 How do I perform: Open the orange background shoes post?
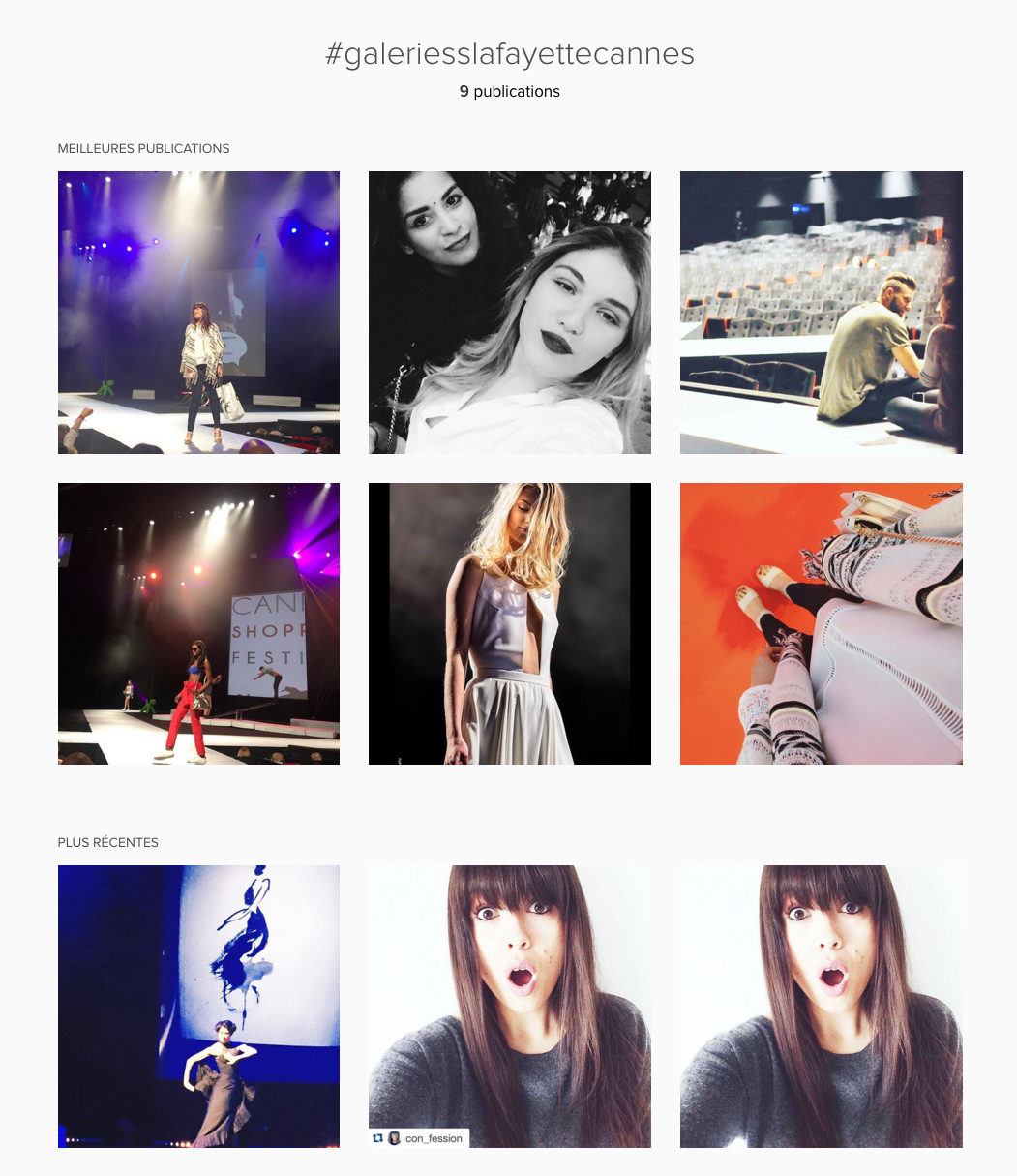pyautogui.click(x=821, y=623)
